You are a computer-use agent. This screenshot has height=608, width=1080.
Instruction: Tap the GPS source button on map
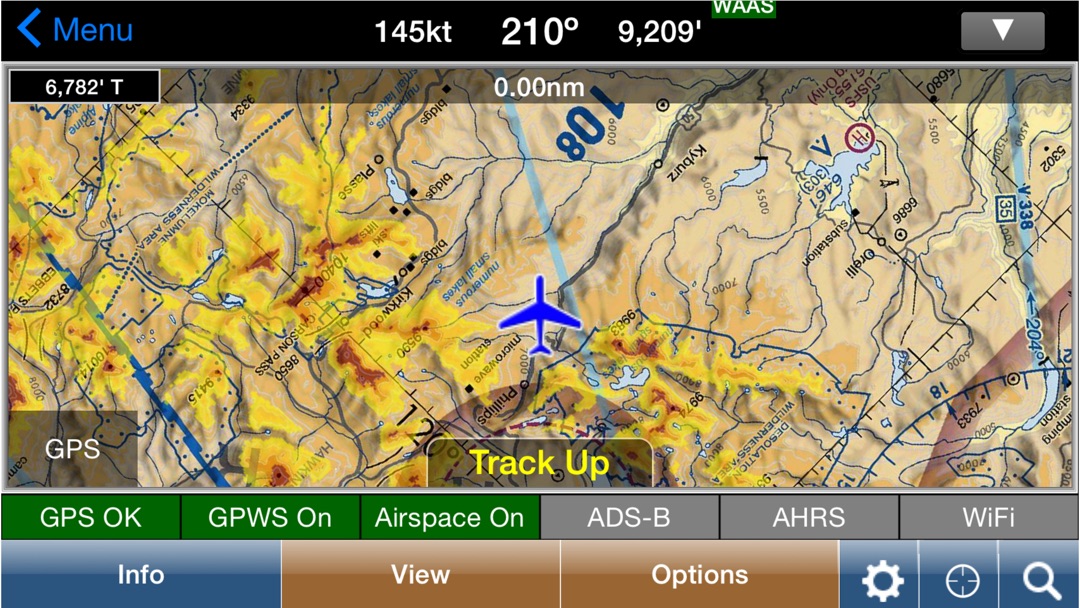(x=73, y=449)
